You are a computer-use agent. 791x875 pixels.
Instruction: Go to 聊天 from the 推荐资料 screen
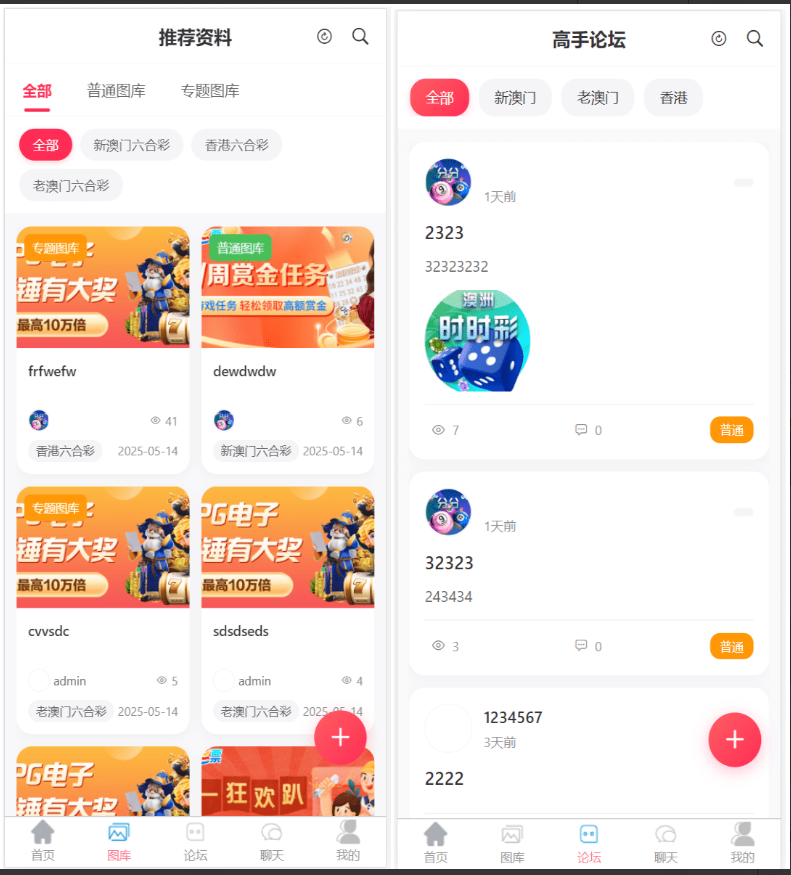[272, 840]
